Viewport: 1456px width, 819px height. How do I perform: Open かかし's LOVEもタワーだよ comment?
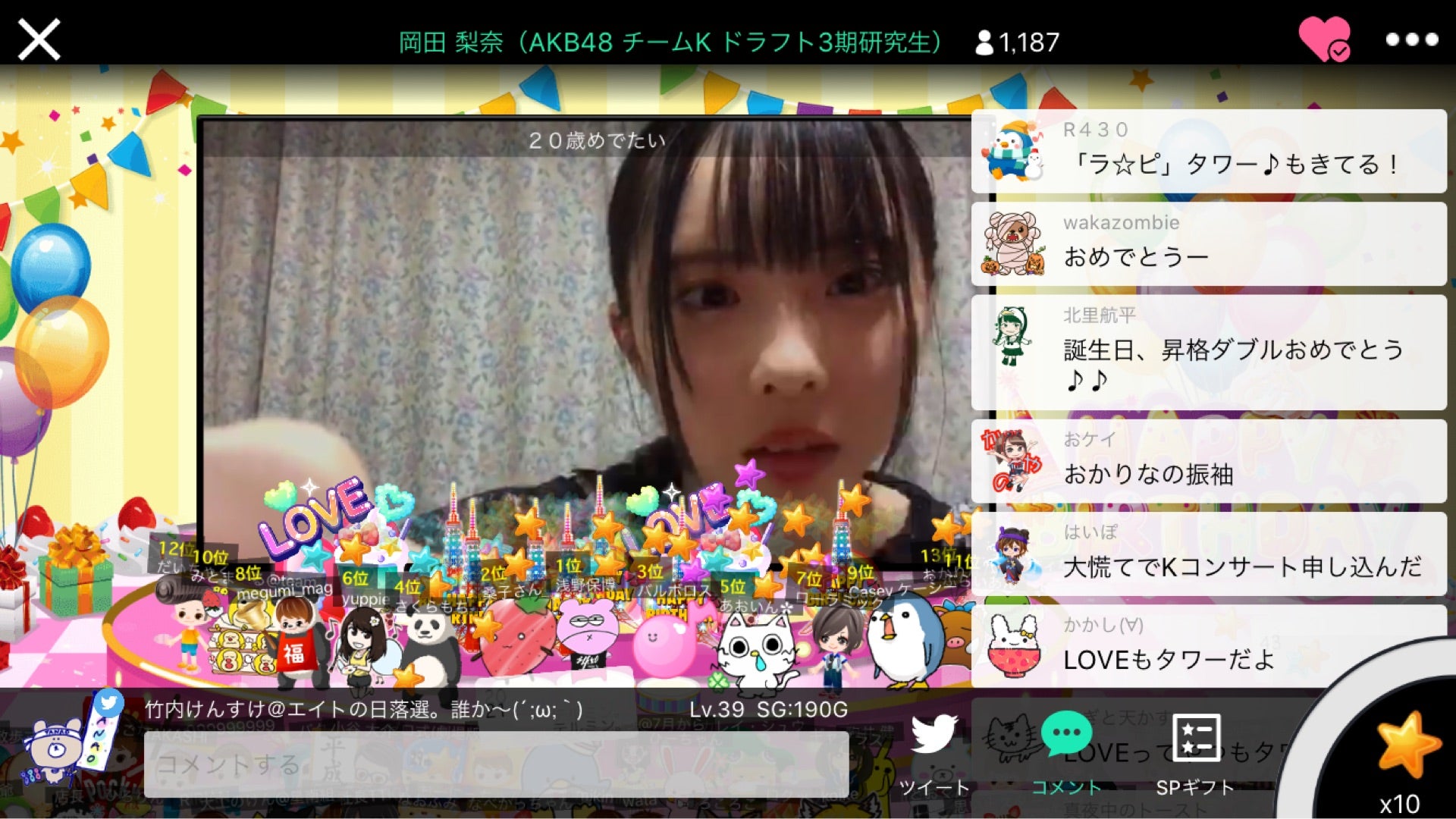coord(1209,646)
